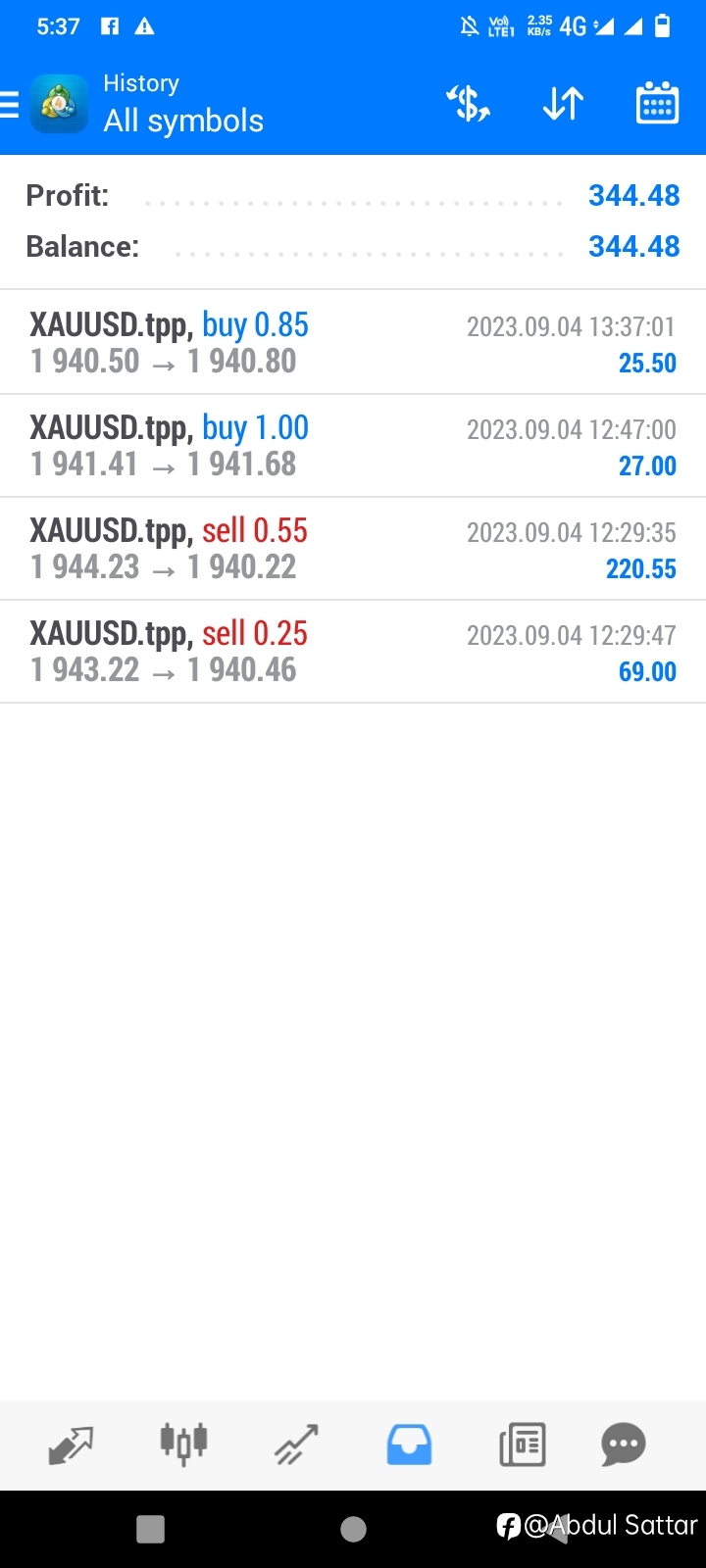
Task: Open the buy 0.85 XAUUSD trade
Action: pyautogui.click(x=353, y=343)
